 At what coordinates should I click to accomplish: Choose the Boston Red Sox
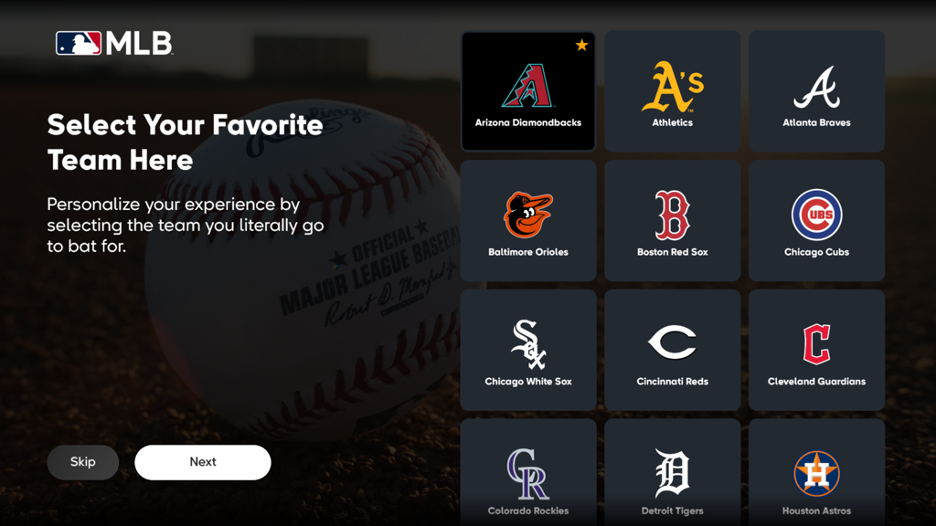tap(672, 221)
